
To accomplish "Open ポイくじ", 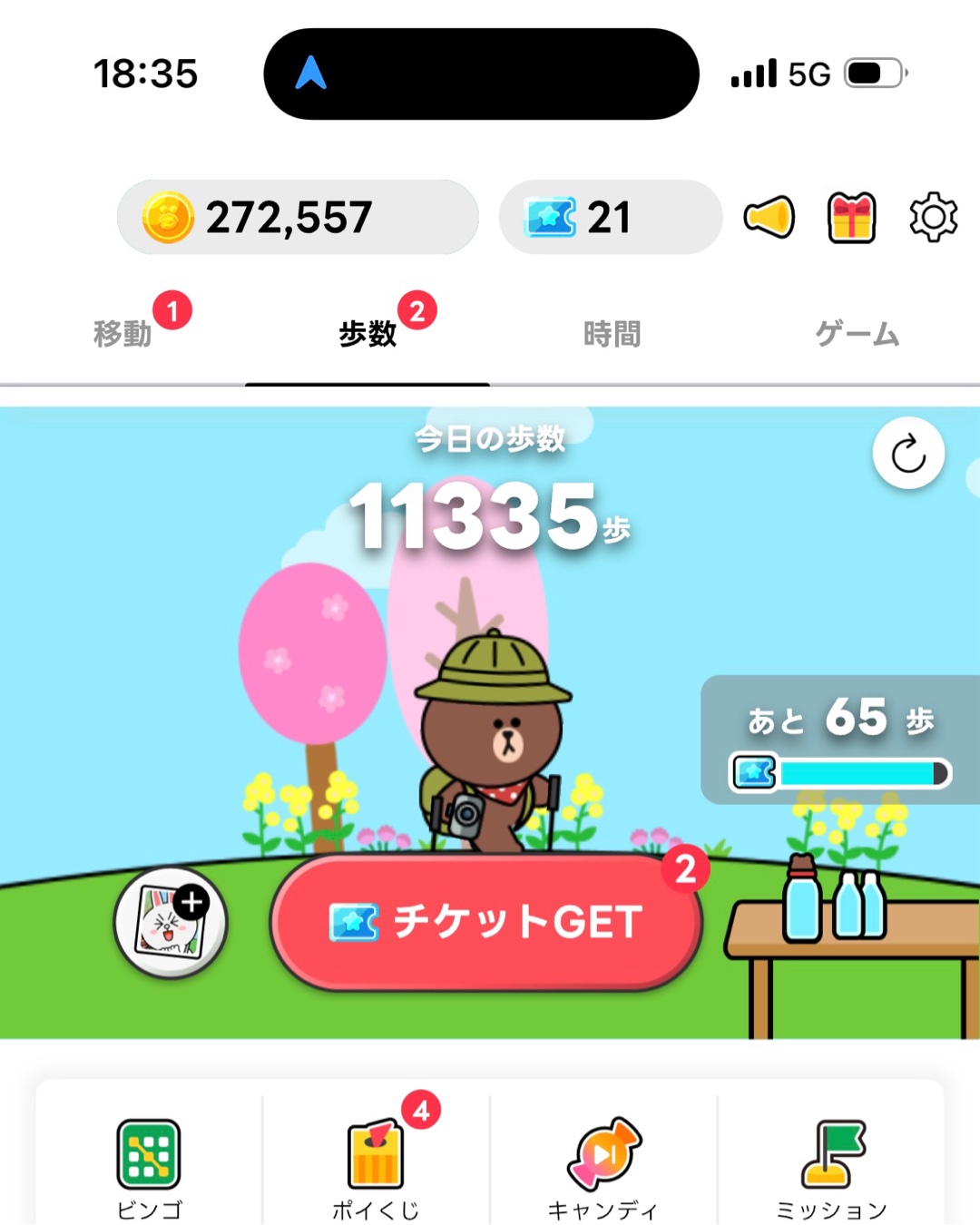I will tap(376, 1166).
